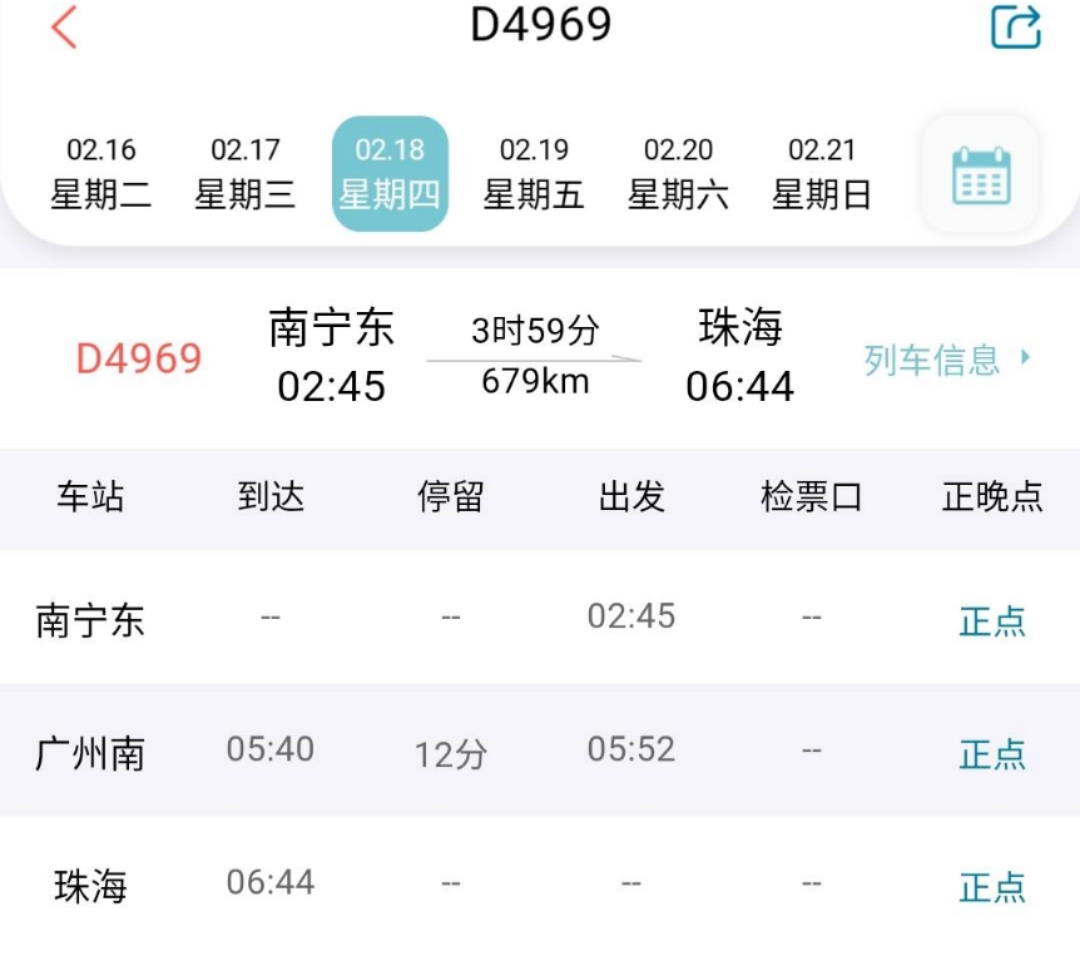This screenshot has width=1080, height=970.
Task: Share the D4969 train schedule
Action: click(x=1016, y=27)
